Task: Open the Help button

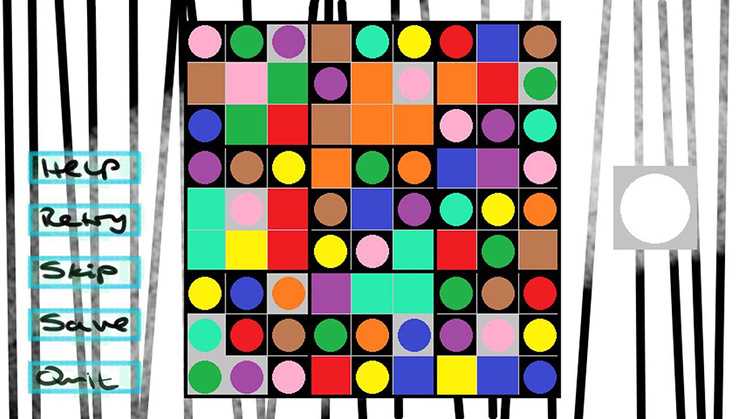Action: (84, 168)
